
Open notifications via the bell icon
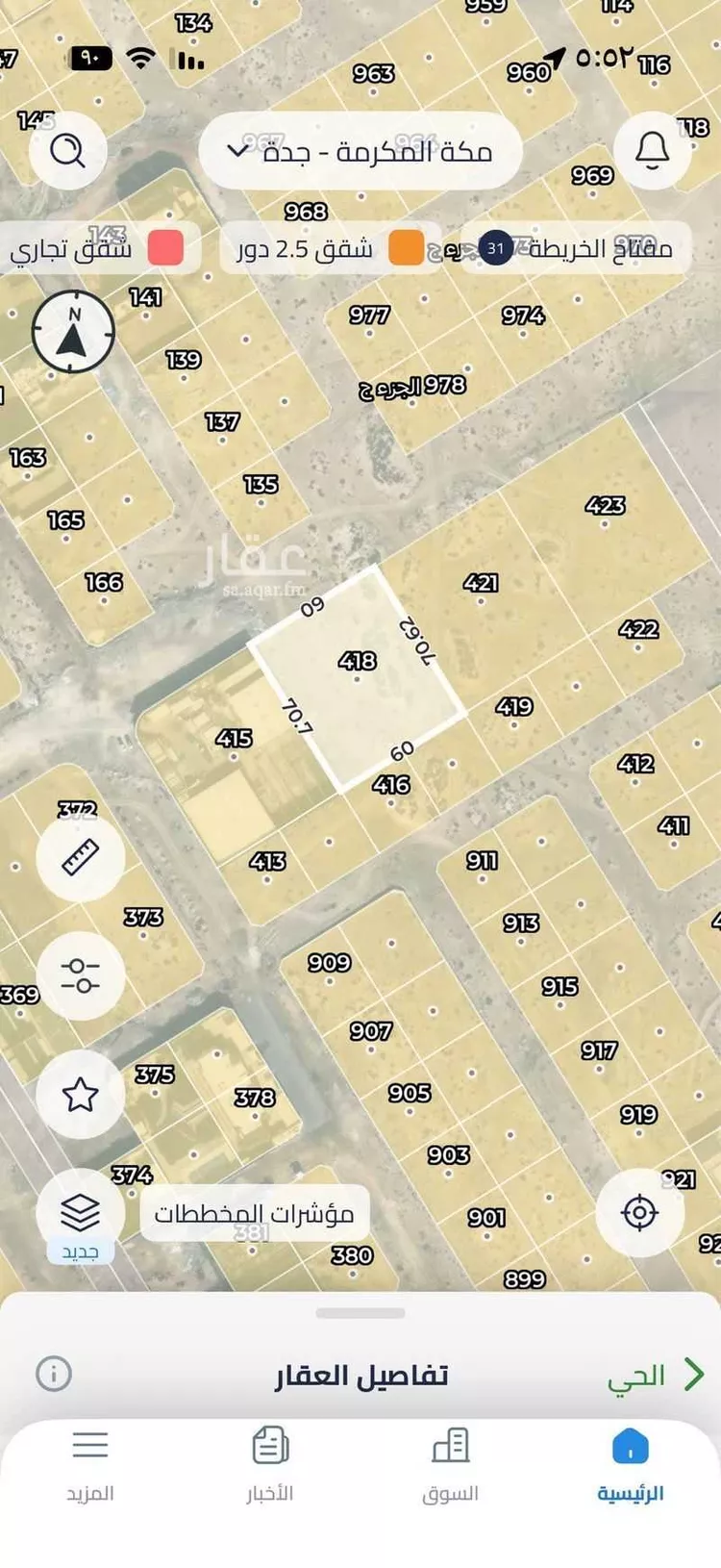pyautogui.click(x=652, y=150)
